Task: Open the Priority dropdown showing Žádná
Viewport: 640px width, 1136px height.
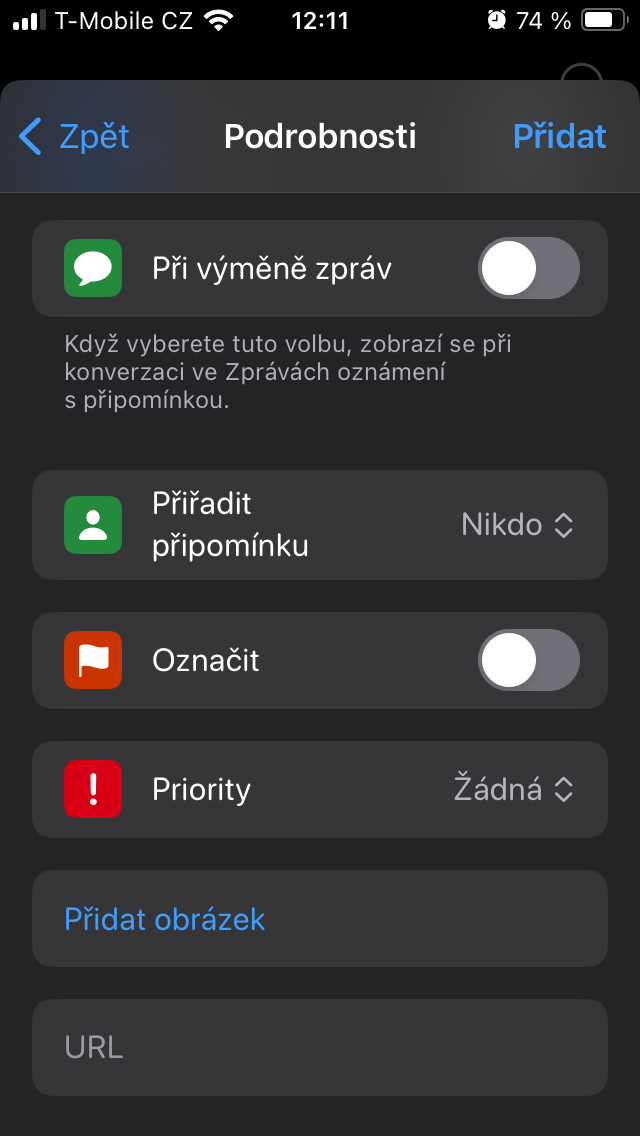Action: 514,789
